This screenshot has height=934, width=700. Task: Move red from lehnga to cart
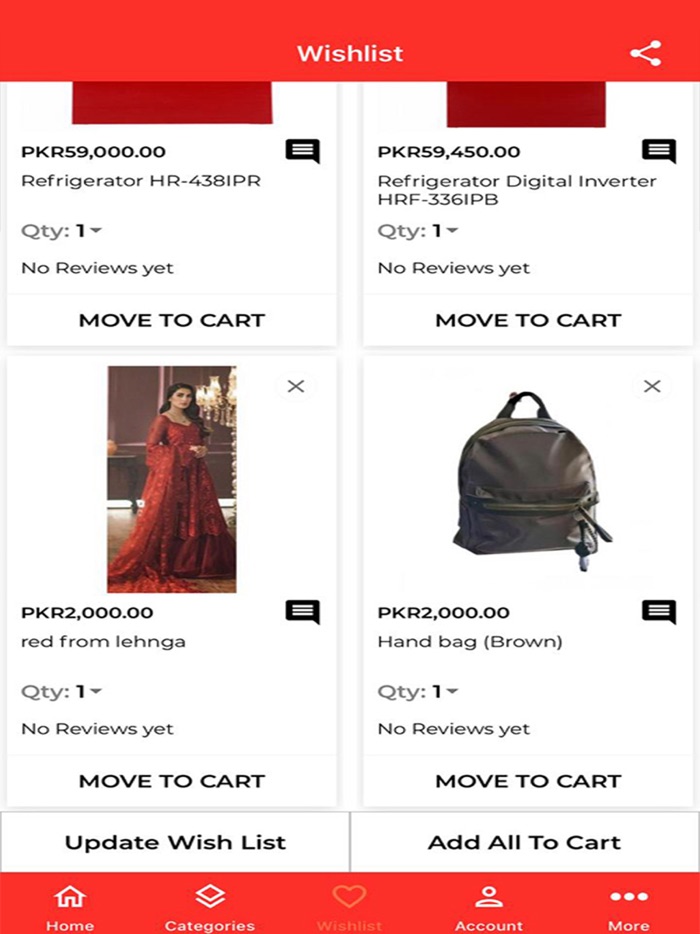coord(172,781)
